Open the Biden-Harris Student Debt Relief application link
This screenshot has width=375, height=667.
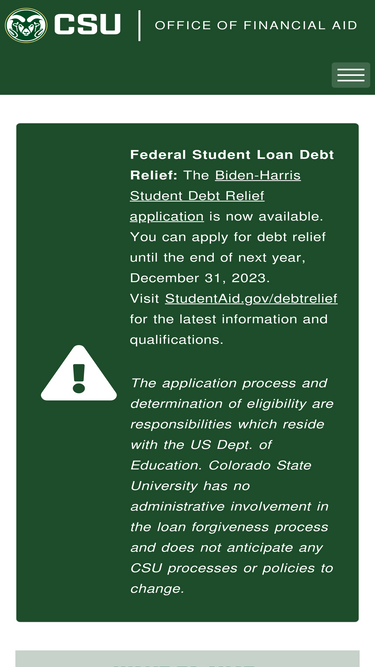pos(215,196)
